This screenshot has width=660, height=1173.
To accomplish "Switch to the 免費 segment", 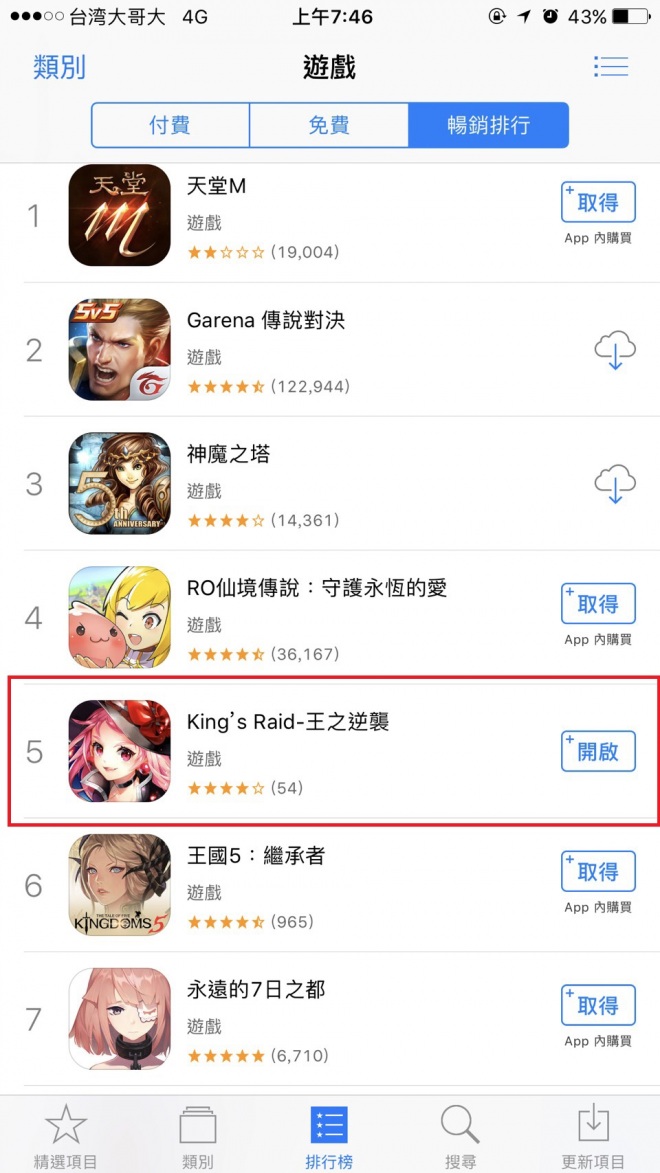I will [329, 125].
